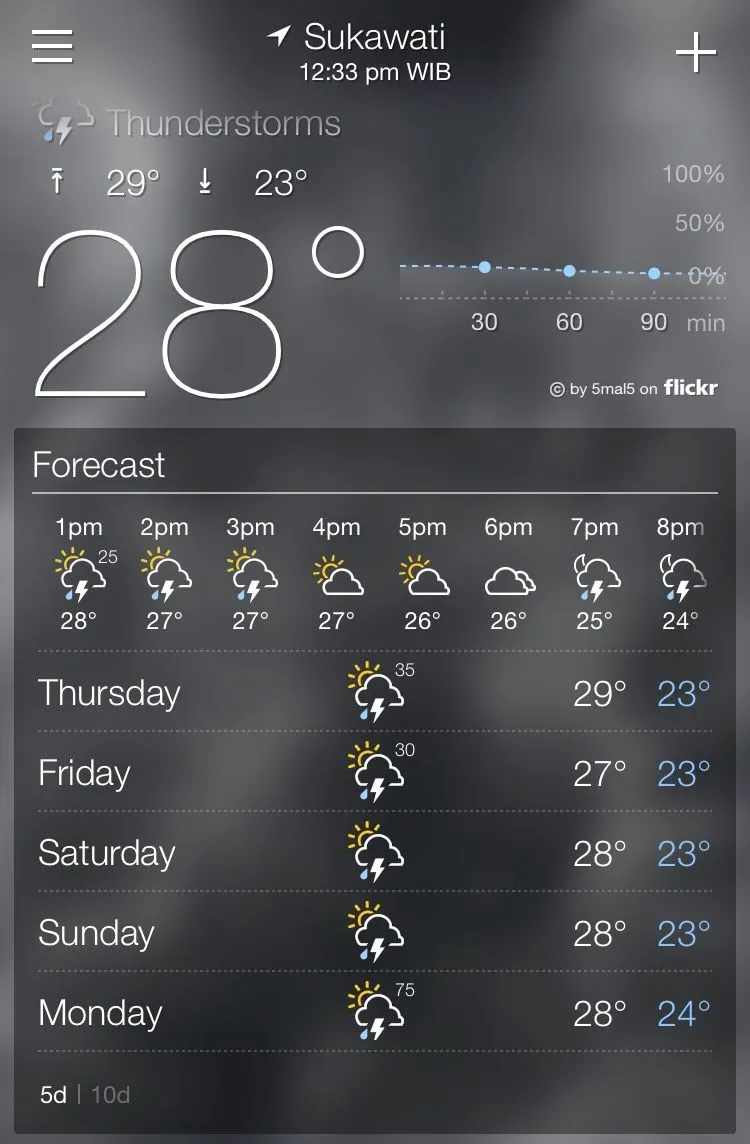Expand Friday's forecast row
The width and height of the screenshot is (750, 1144).
(375, 772)
